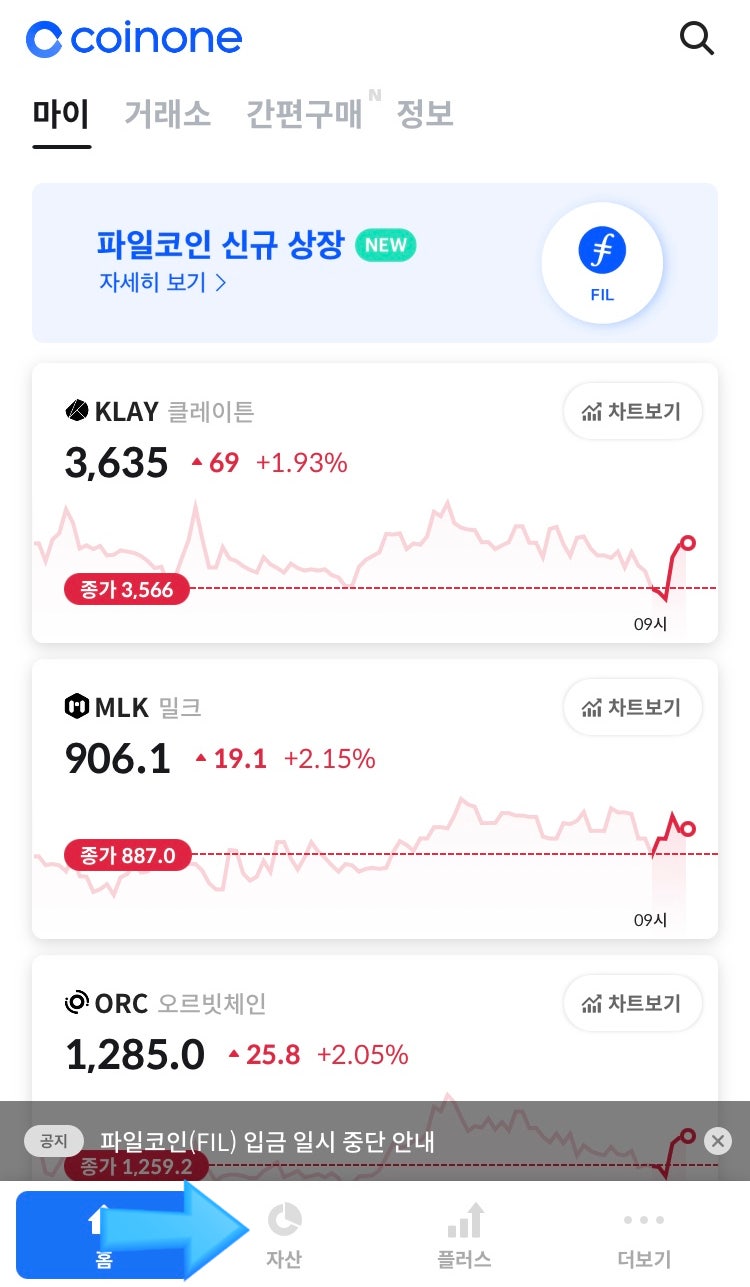Expand the 자세히 보기 disclosure chevron
Viewport: 750px width, 1287px height.
[x=222, y=285]
